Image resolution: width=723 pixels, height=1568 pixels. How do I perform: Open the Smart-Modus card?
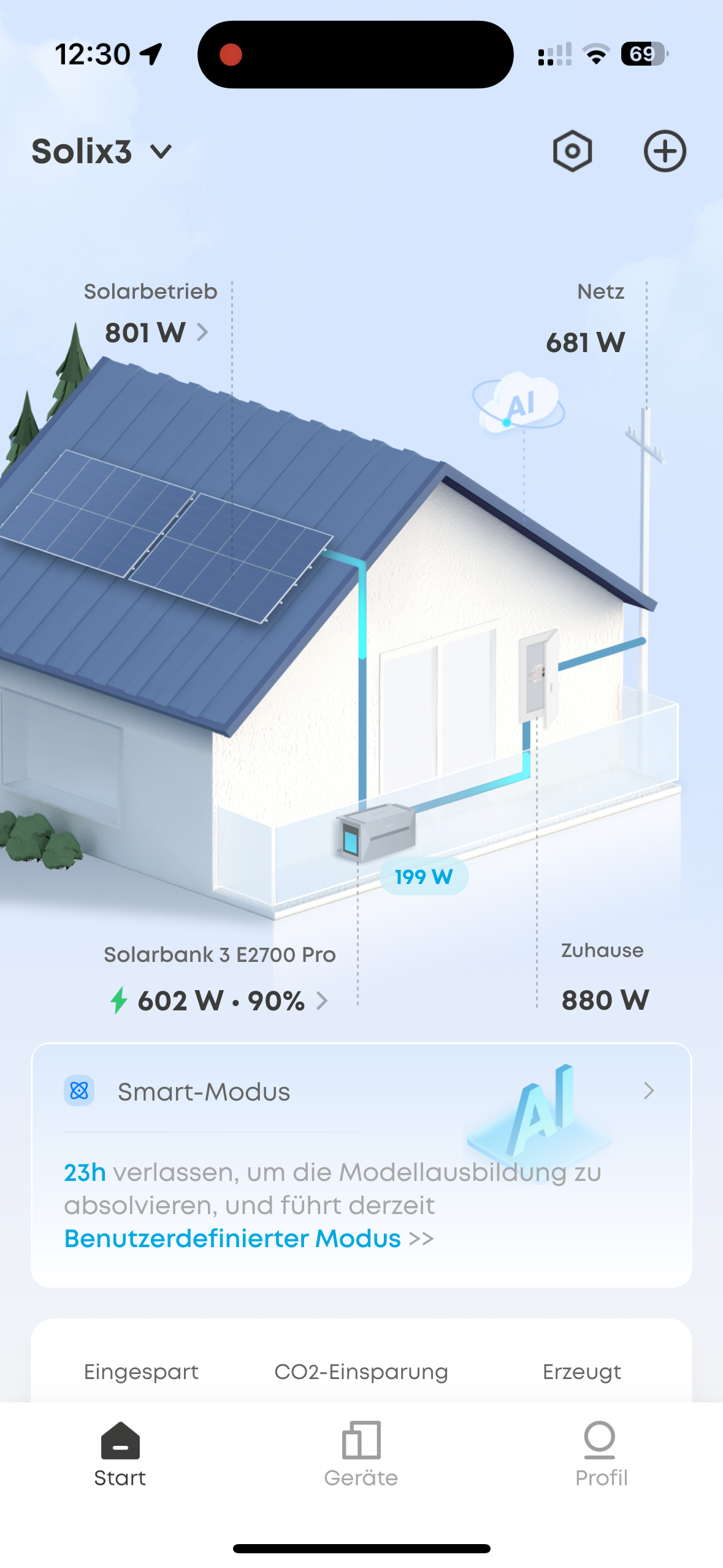tap(361, 1091)
